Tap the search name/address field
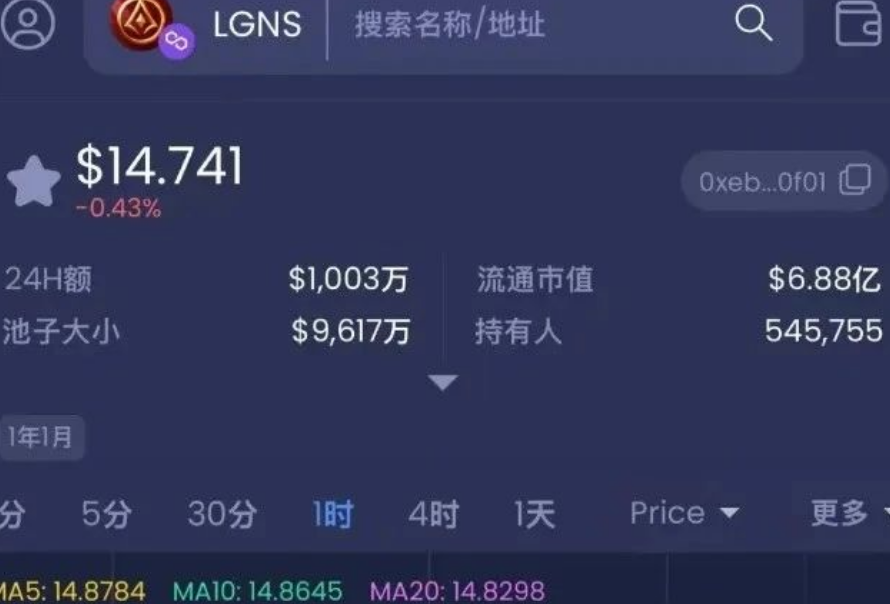Viewport: 890px width, 604px height. pos(530,24)
